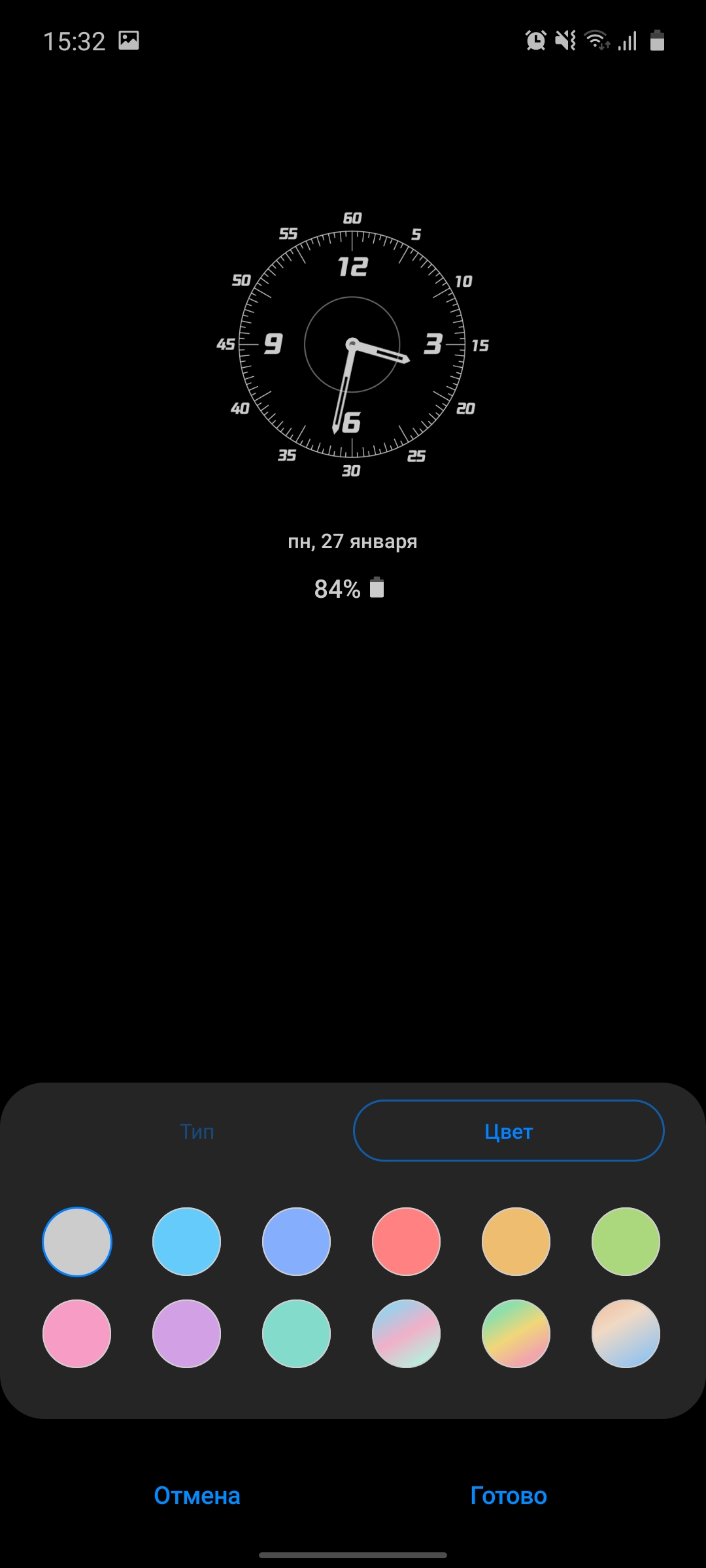Tap Отмена to cancel changes
Viewport: 706px width, 1568px height.
197,1495
